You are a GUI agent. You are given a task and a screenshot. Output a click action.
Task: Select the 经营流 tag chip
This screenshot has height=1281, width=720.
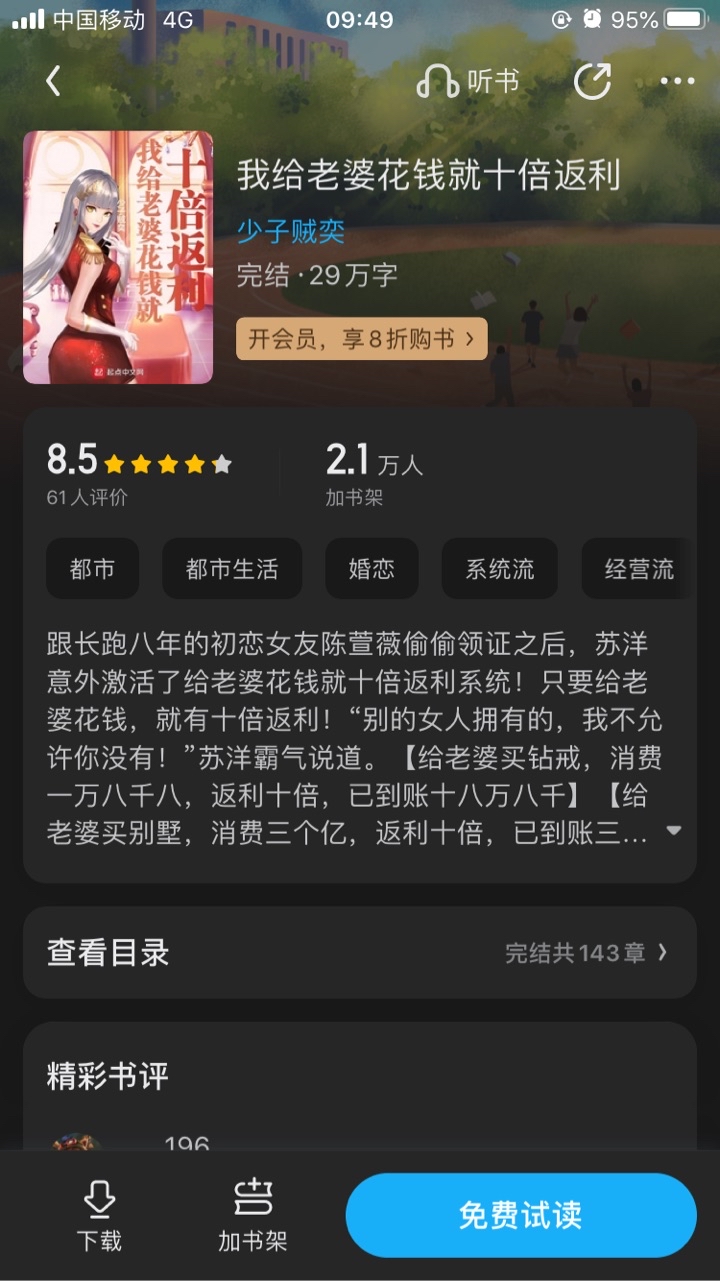tap(638, 569)
